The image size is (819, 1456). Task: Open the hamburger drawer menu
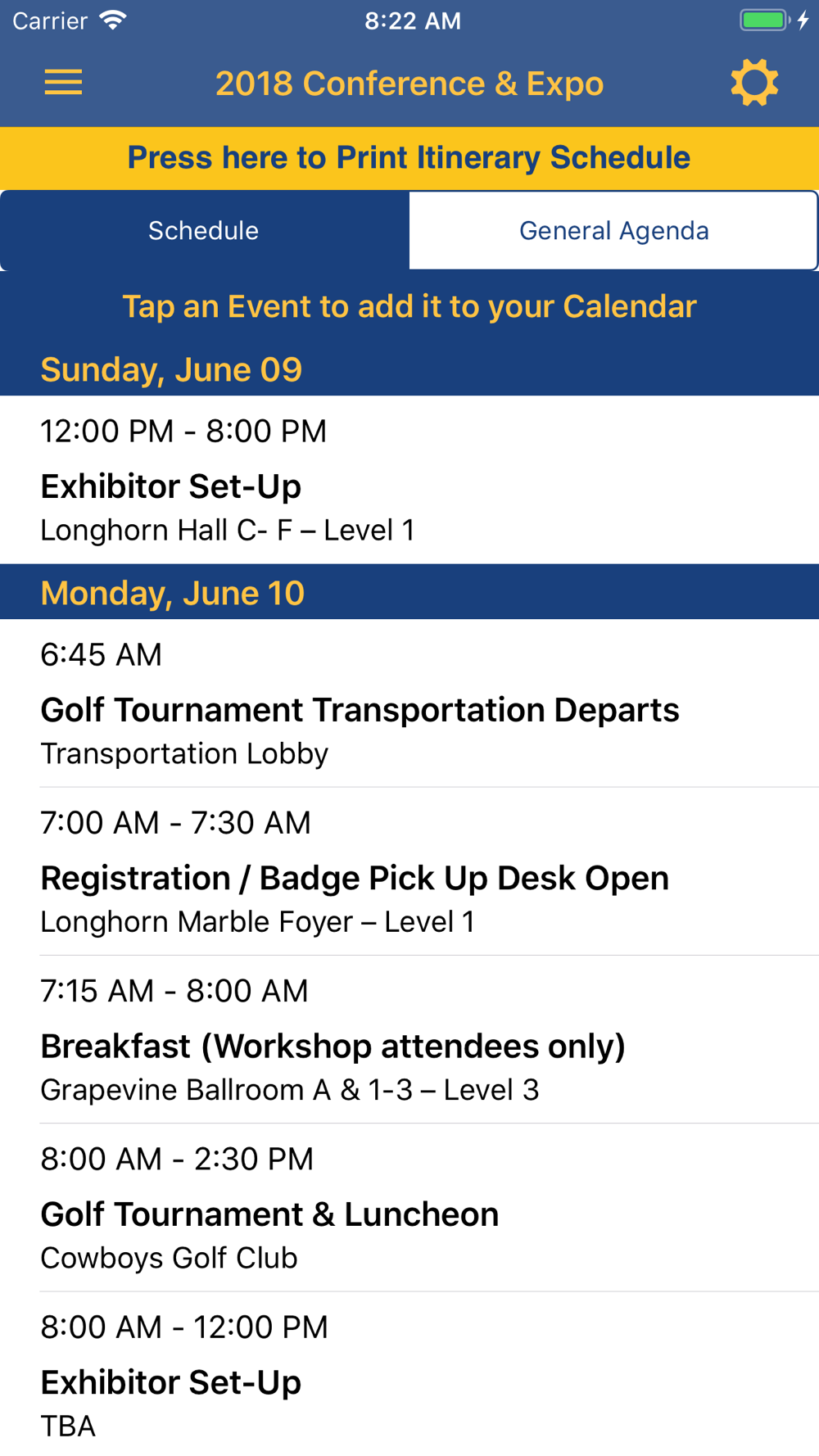tap(63, 83)
